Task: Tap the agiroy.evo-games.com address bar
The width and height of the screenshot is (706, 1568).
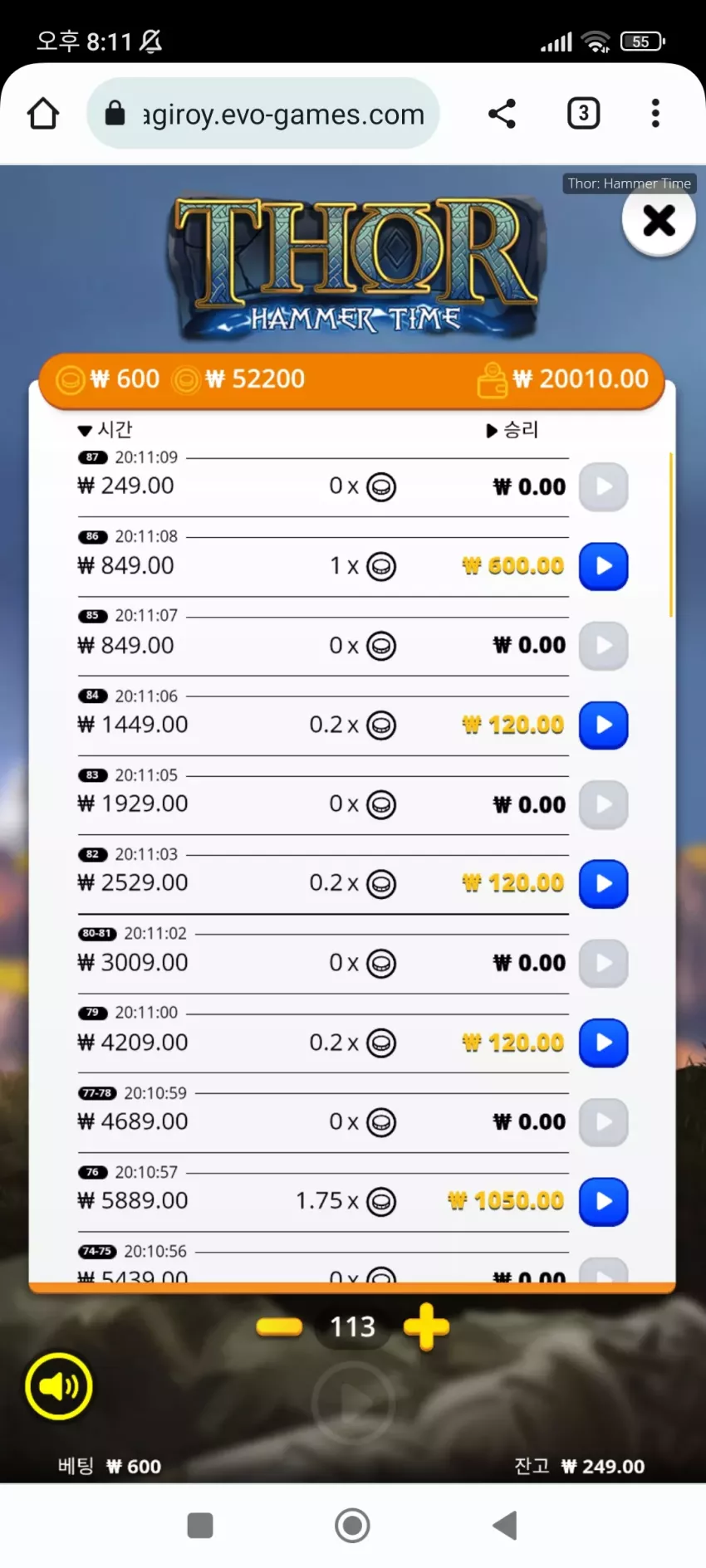Action: point(263,114)
